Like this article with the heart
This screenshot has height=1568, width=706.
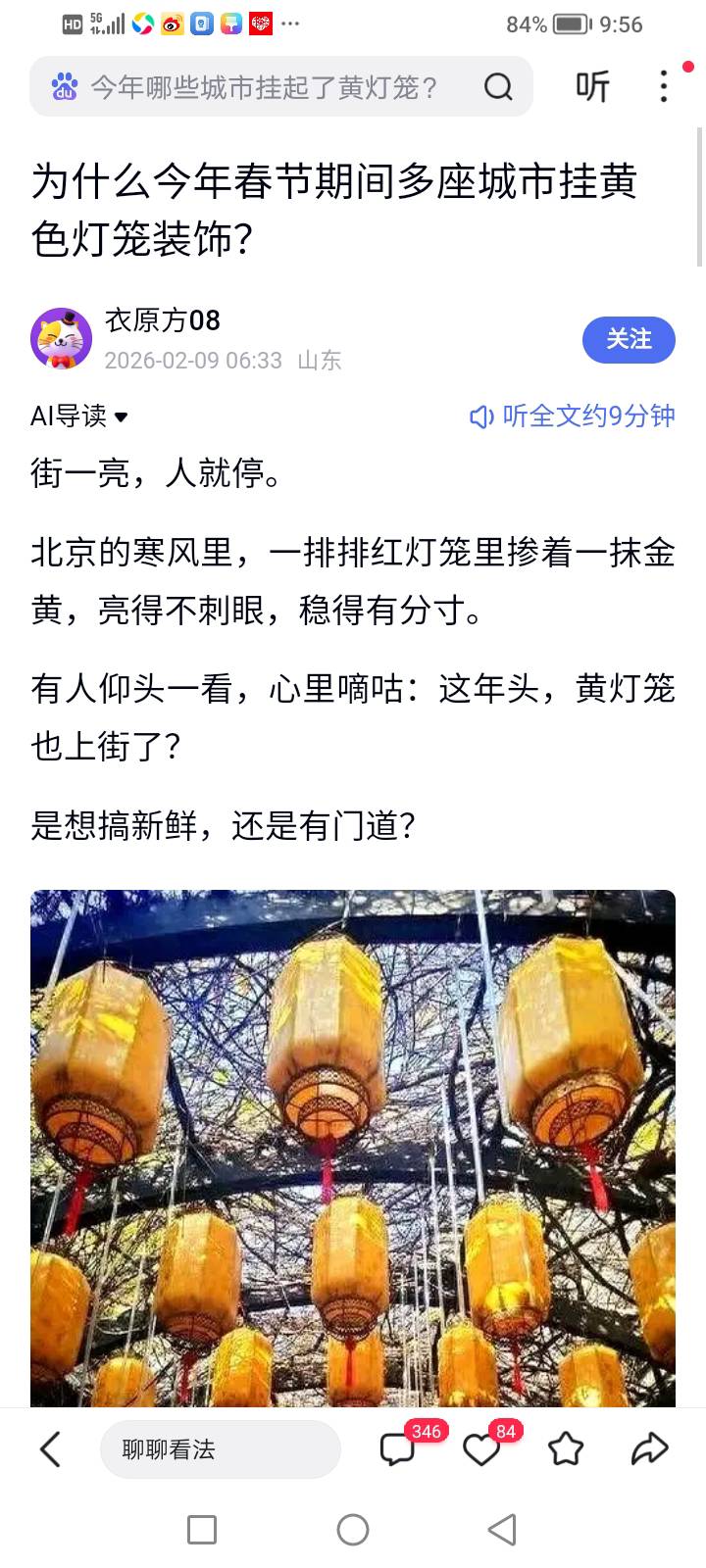(481, 1449)
